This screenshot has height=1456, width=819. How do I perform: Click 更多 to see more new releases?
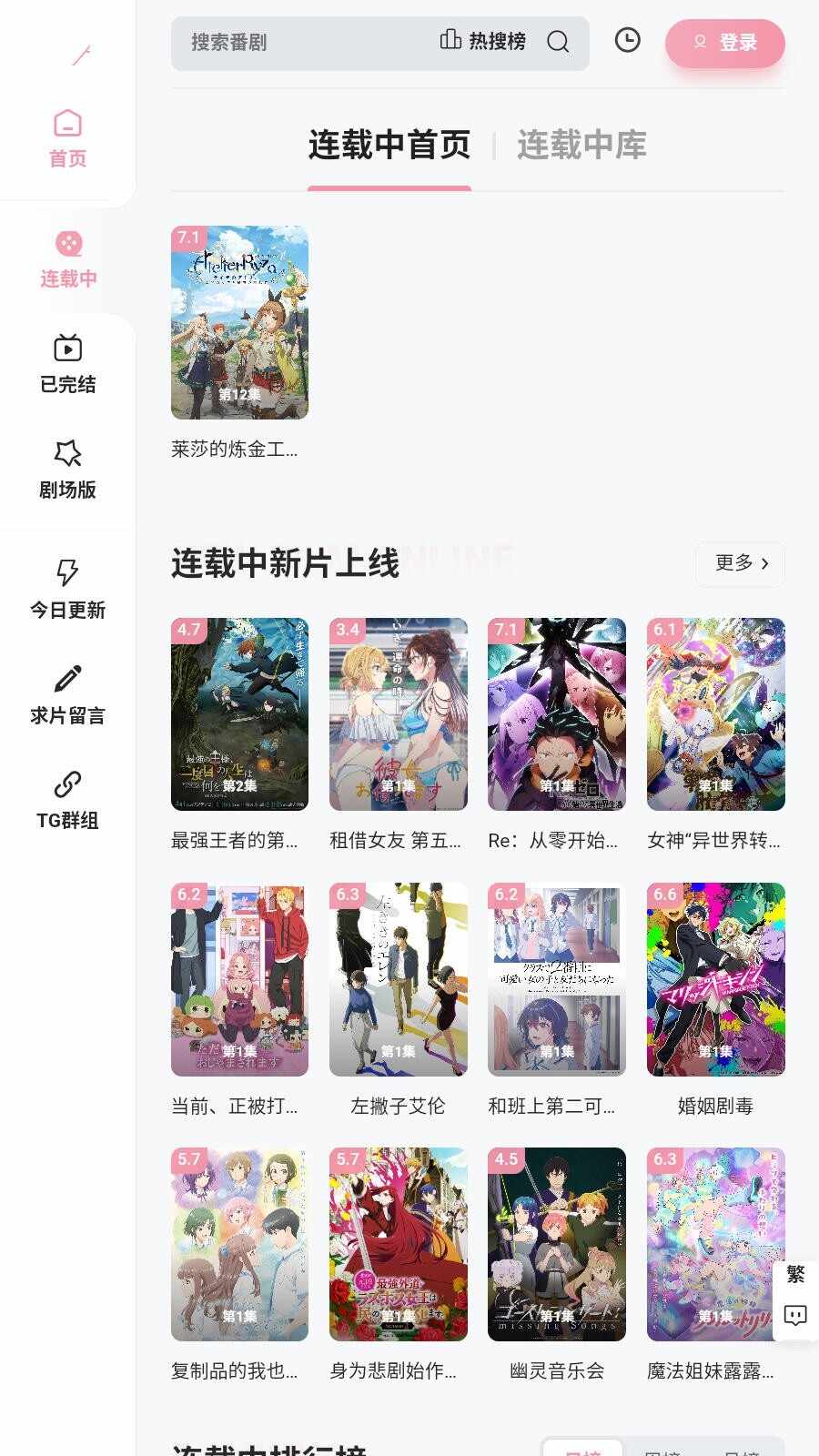coord(739,564)
